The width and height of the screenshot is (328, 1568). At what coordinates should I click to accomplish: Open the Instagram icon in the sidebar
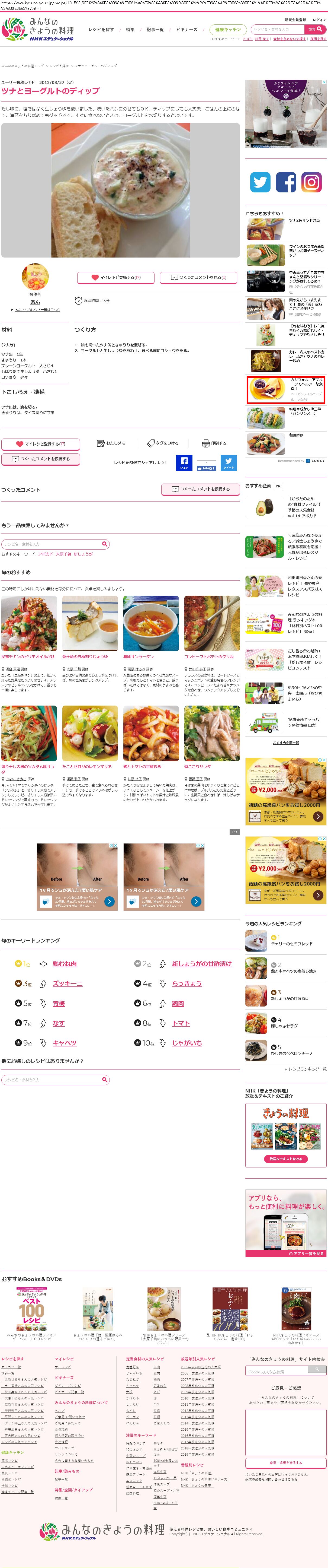point(311,182)
